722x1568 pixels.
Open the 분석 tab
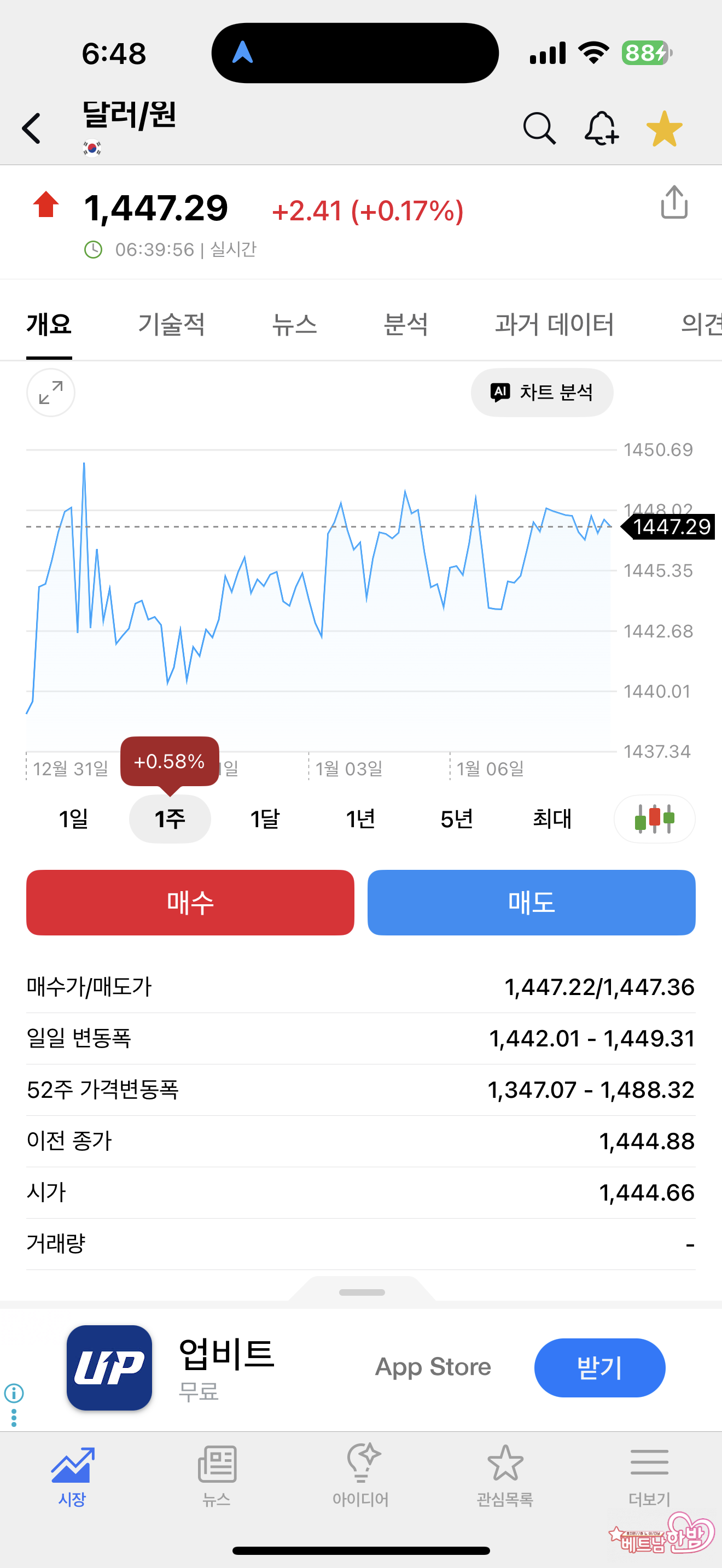(x=405, y=324)
